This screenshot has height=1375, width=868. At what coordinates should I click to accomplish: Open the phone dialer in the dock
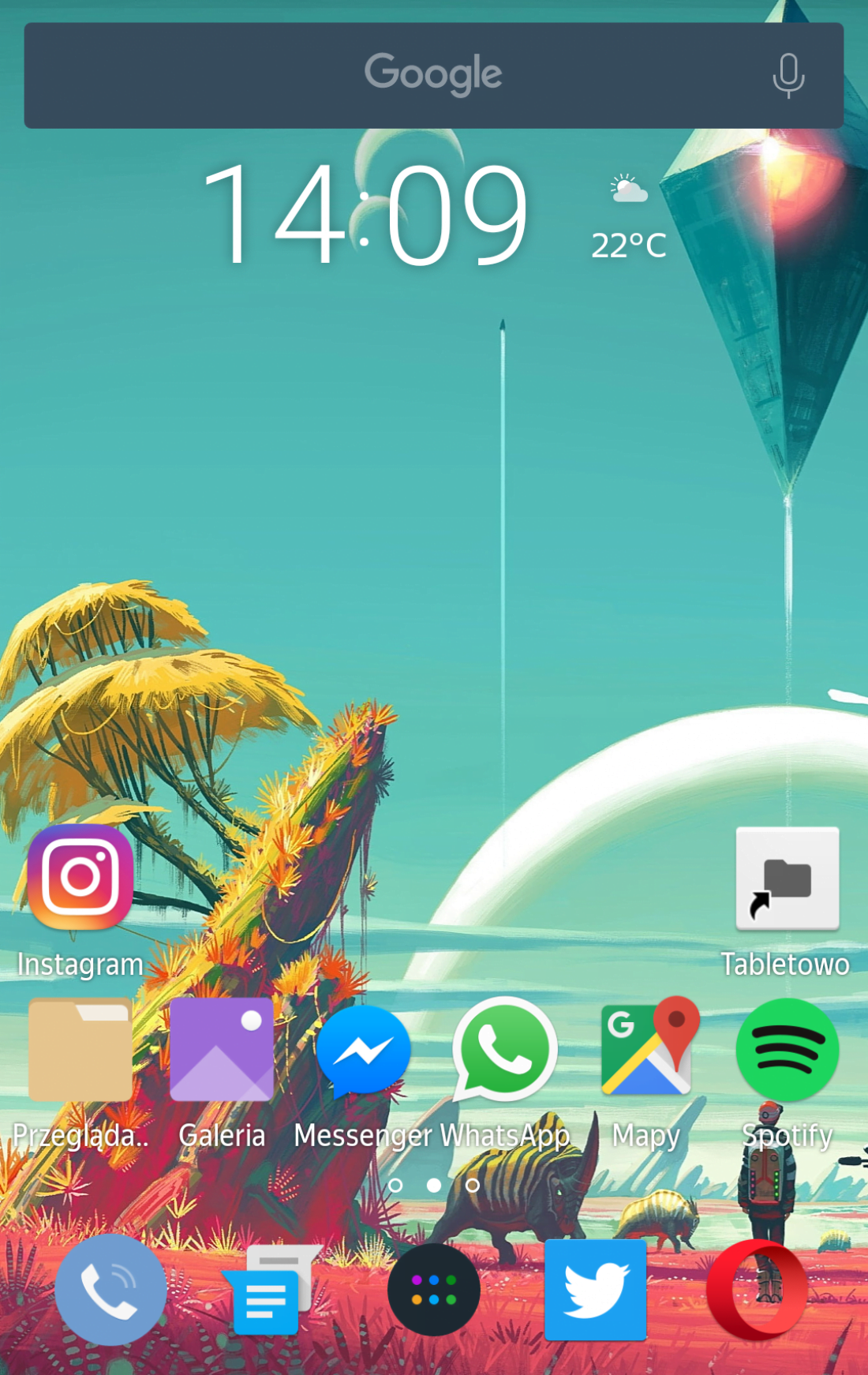[x=110, y=1290]
